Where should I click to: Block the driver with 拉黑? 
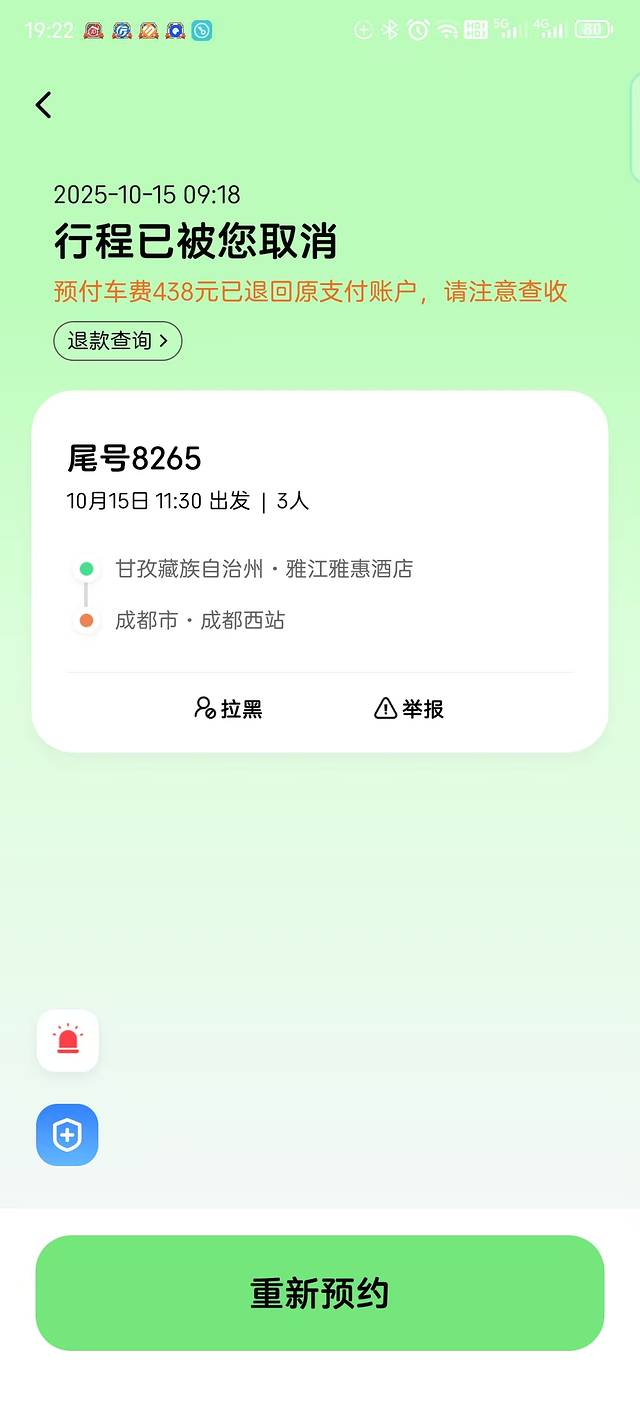[228, 709]
